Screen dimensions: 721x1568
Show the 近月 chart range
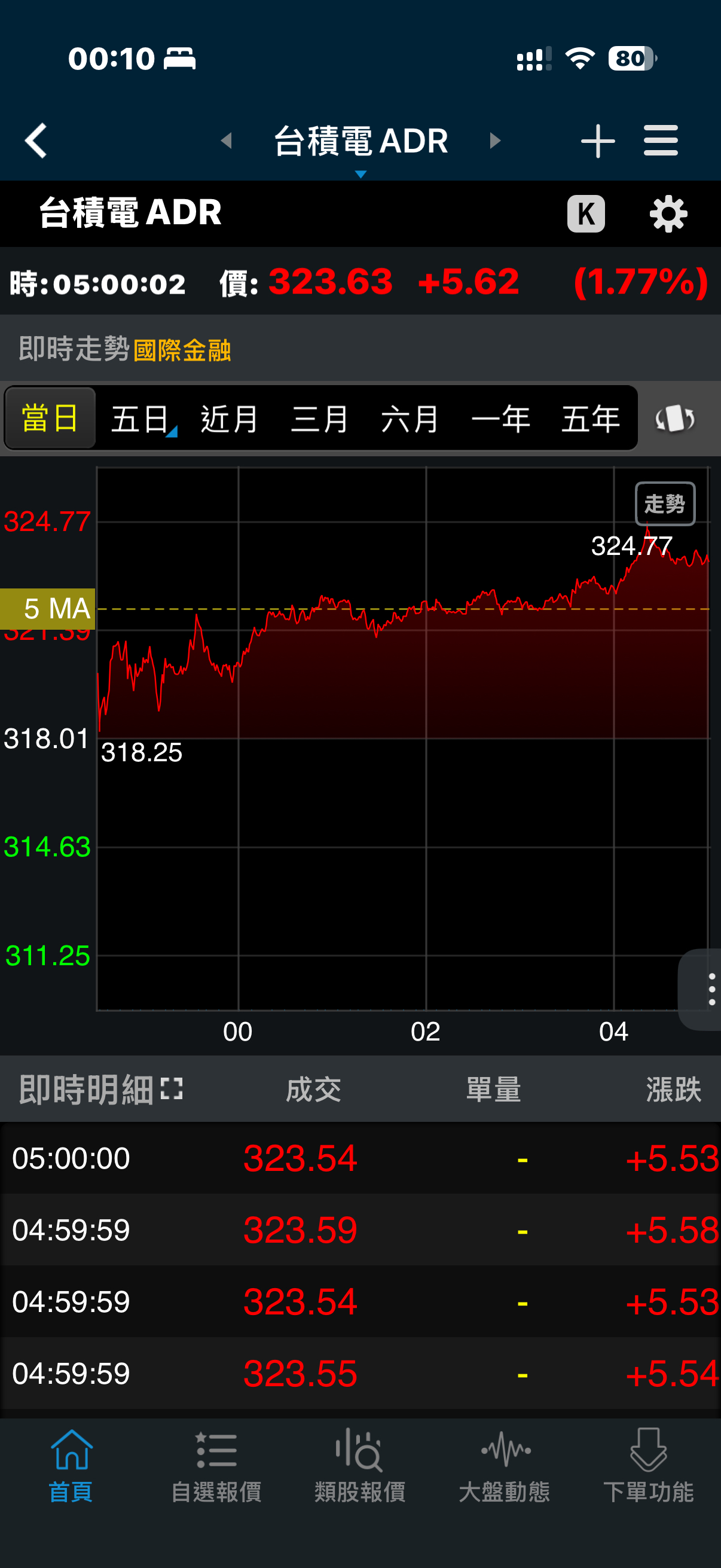[x=230, y=419]
